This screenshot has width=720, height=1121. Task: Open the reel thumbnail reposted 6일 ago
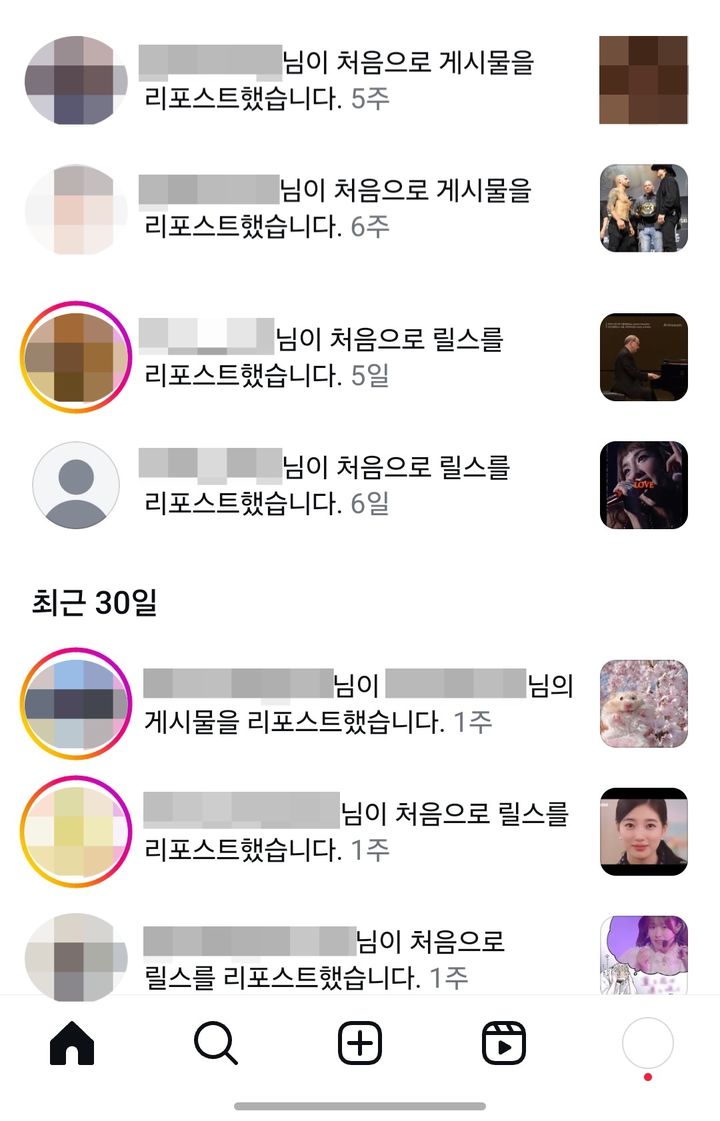pos(643,485)
